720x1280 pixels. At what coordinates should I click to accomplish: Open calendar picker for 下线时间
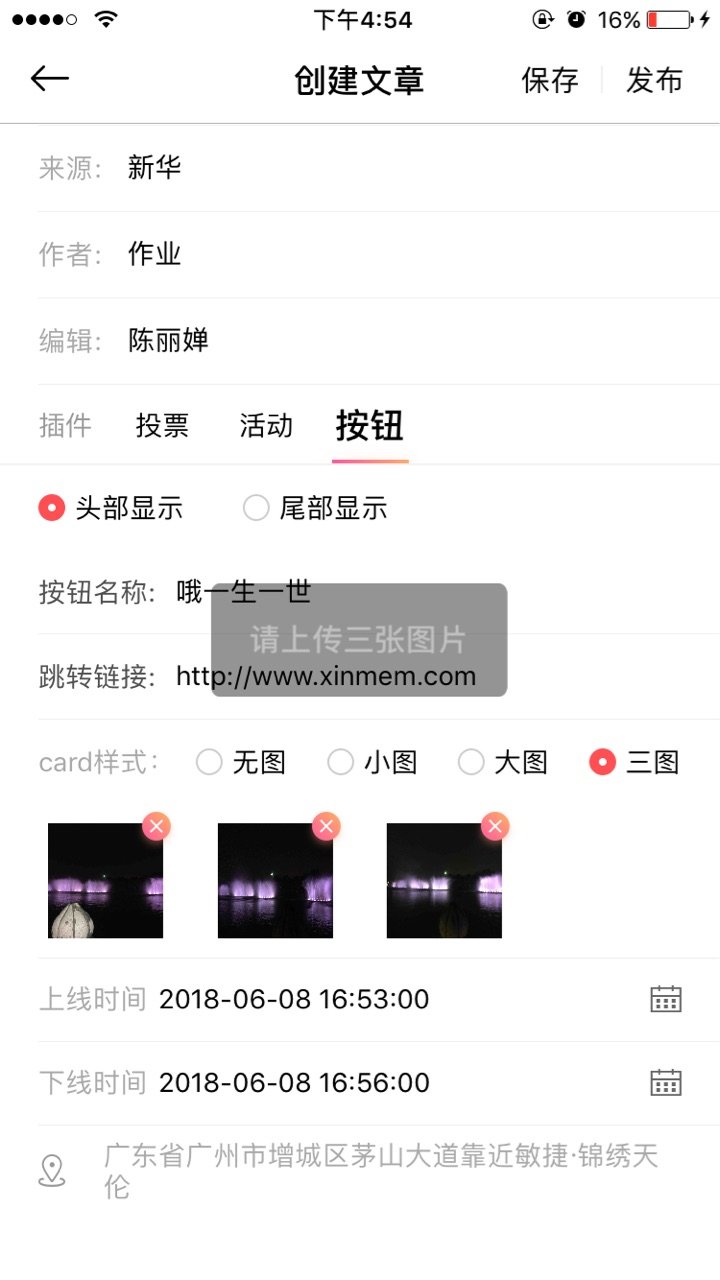click(666, 1082)
